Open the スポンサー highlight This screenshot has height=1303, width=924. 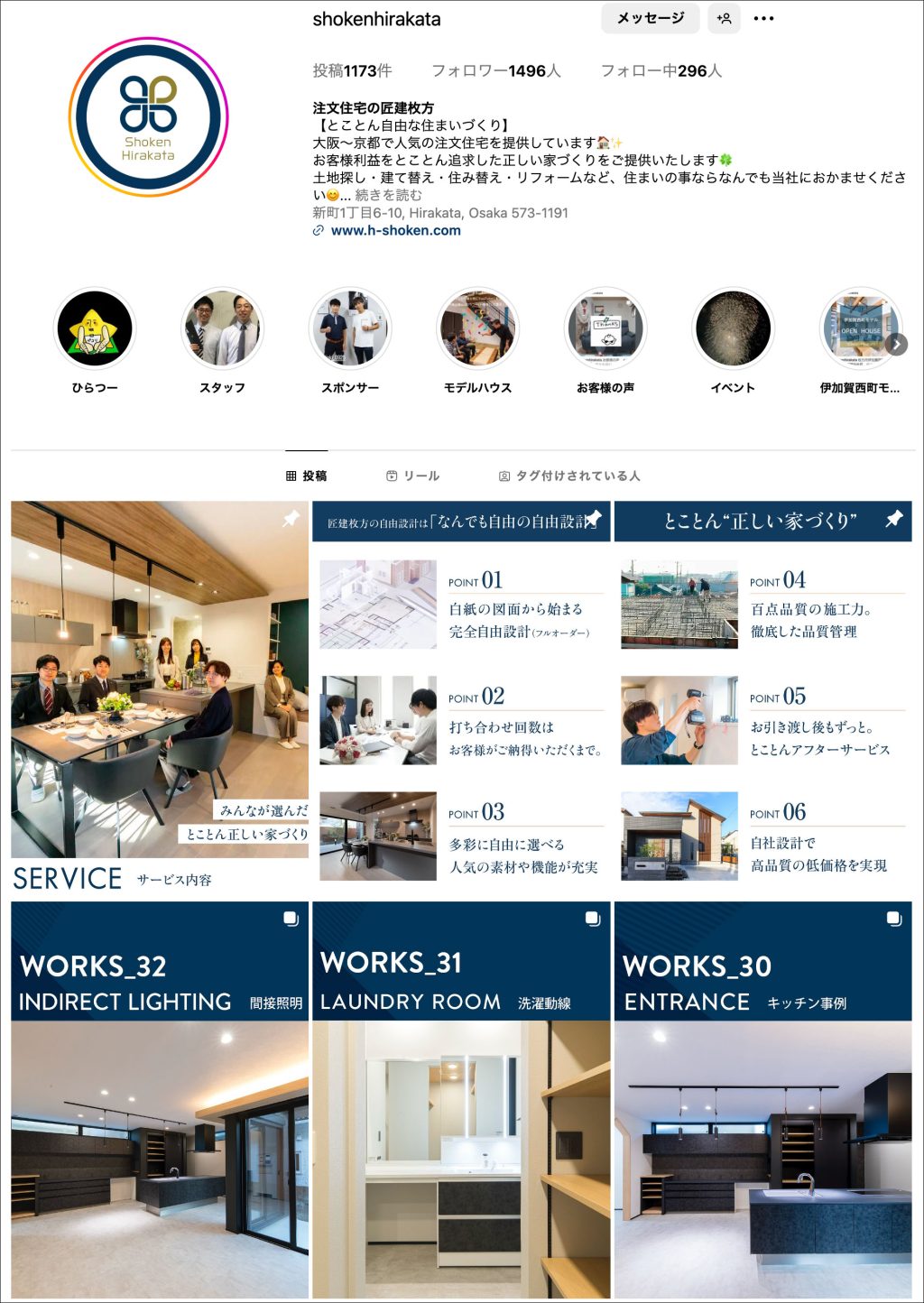pos(350,329)
